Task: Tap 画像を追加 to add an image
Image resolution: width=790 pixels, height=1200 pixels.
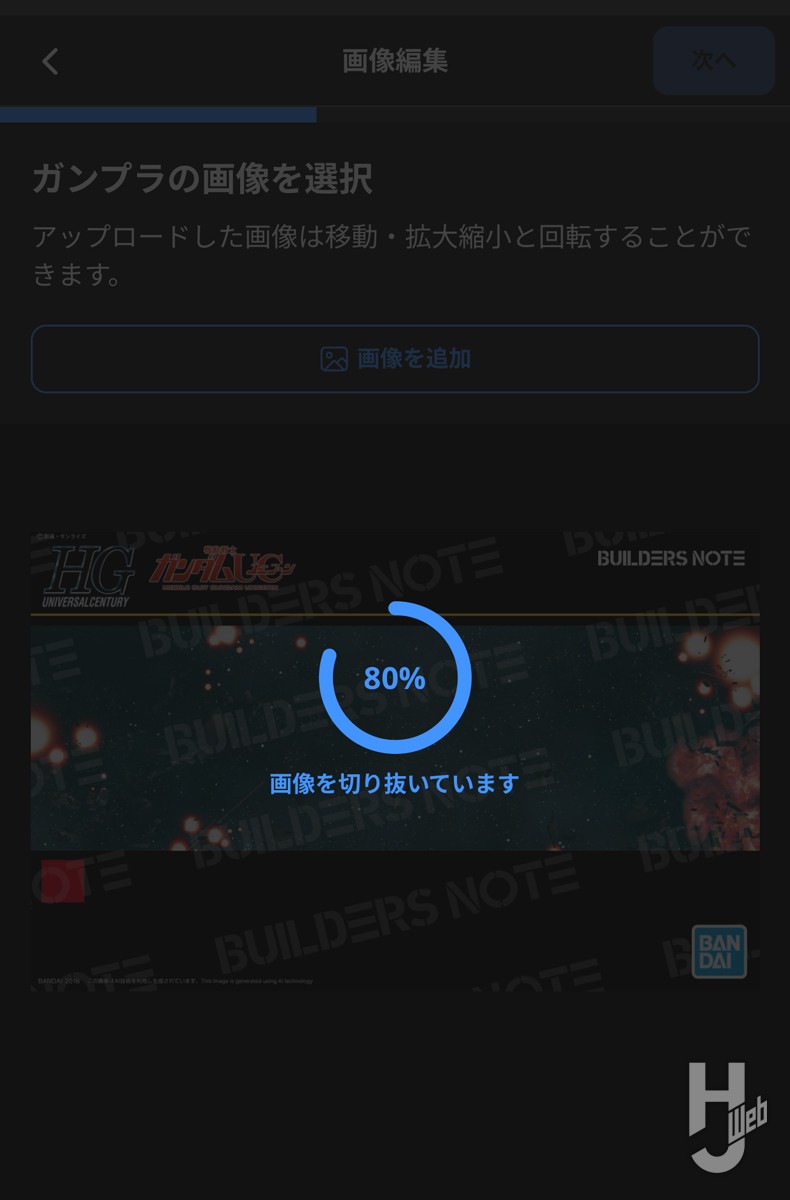Action: (395, 359)
